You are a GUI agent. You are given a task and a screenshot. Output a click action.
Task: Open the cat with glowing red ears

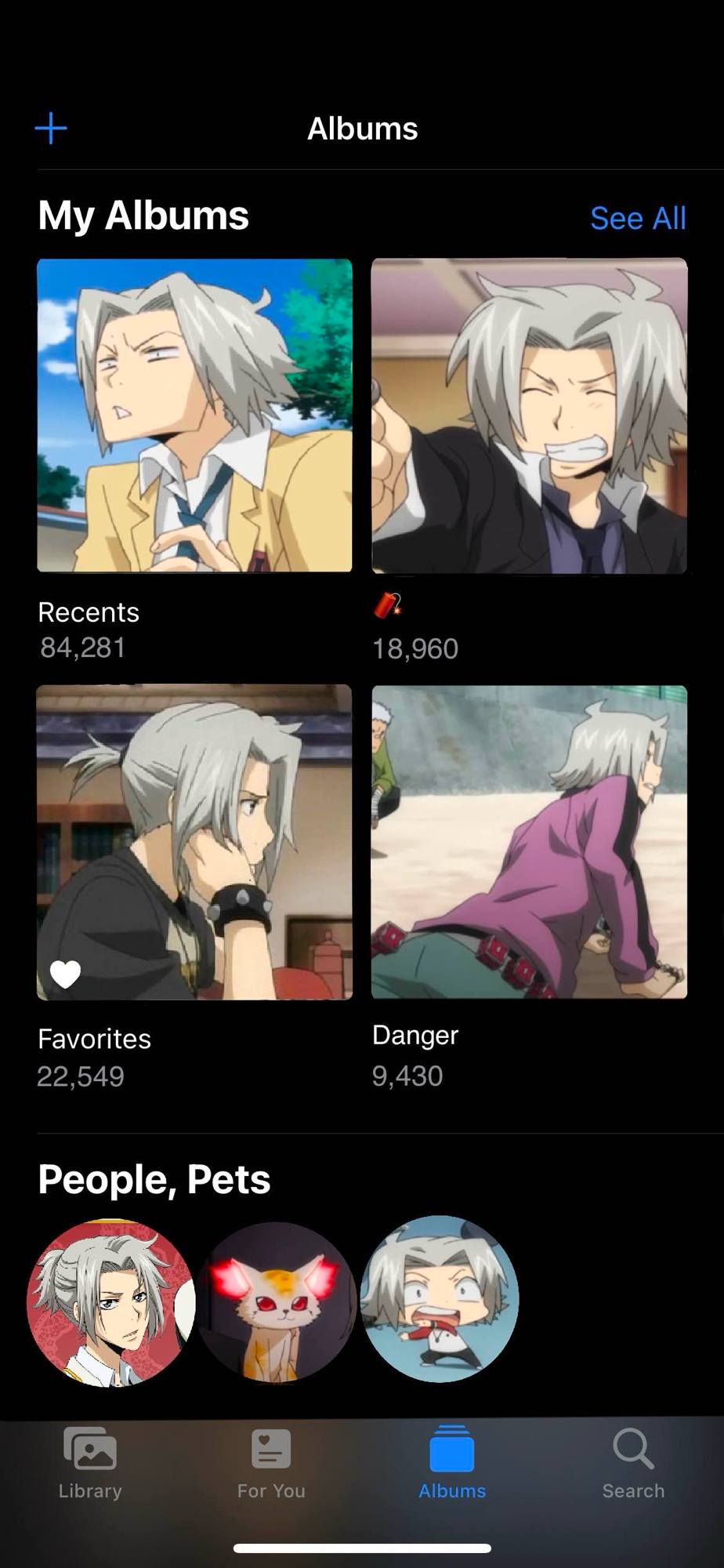[275, 1302]
